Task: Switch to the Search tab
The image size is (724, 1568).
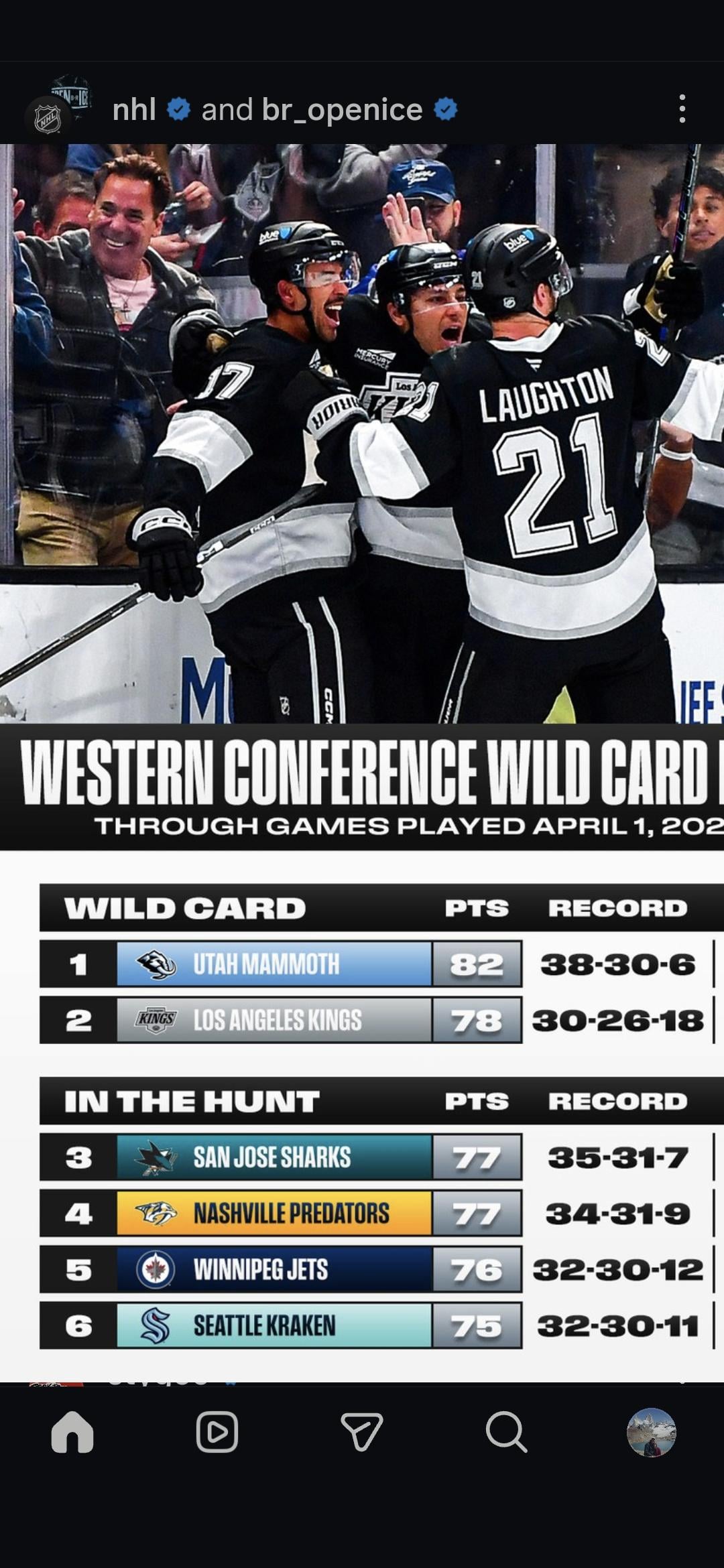Action: pyautogui.click(x=506, y=1432)
